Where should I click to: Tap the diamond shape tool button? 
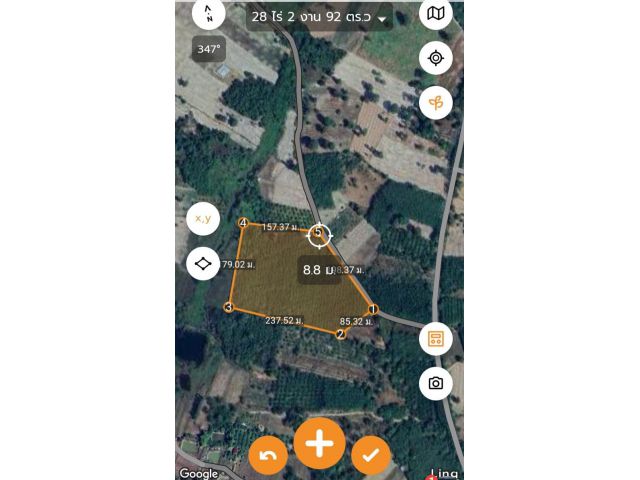click(x=203, y=264)
